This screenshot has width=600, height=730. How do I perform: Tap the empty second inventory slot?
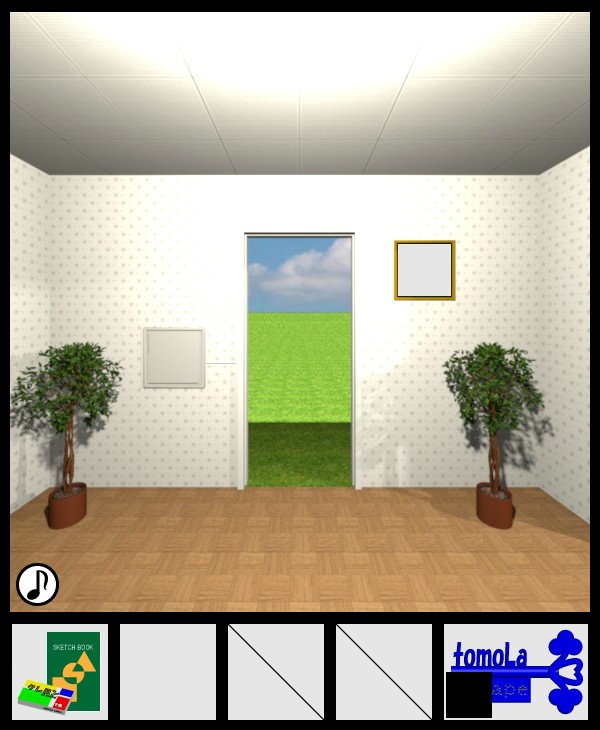[x=168, y=672]
